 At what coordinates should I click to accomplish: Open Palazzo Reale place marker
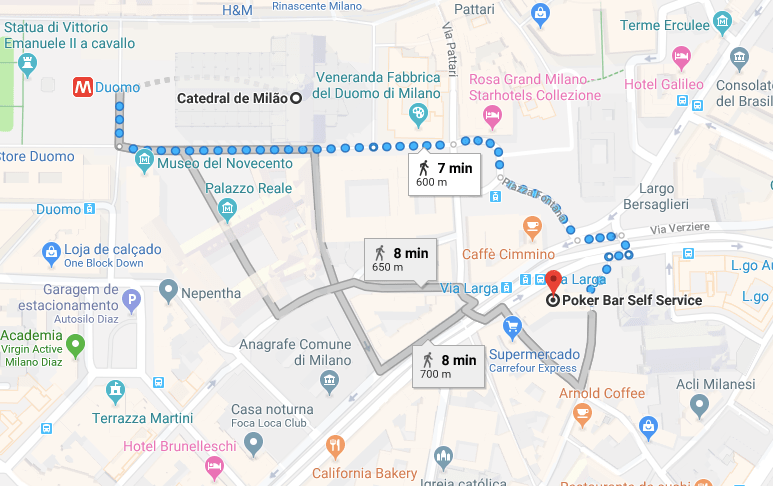[x=227, y=208]
